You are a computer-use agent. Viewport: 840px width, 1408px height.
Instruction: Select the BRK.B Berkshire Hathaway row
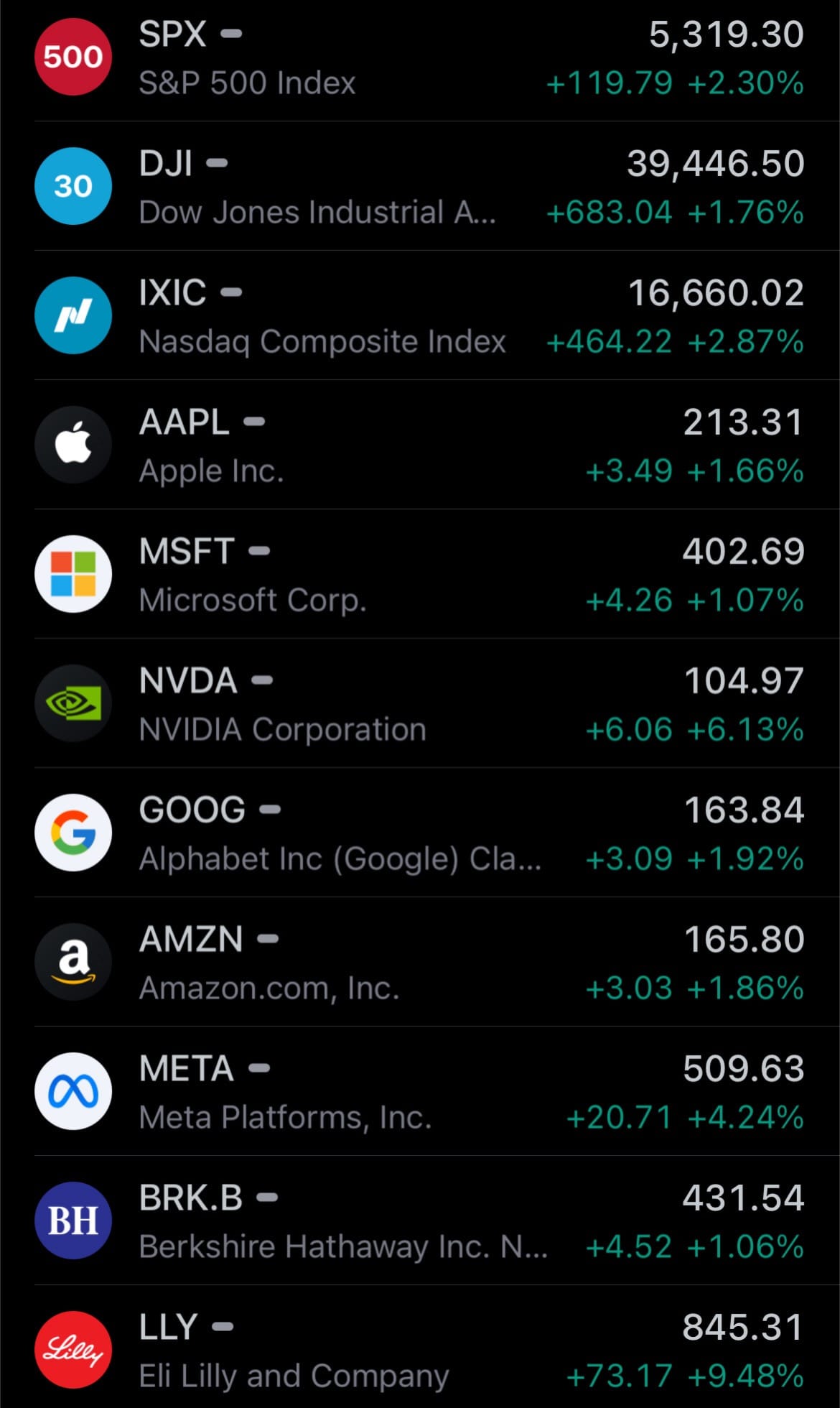click(420, 1221)
